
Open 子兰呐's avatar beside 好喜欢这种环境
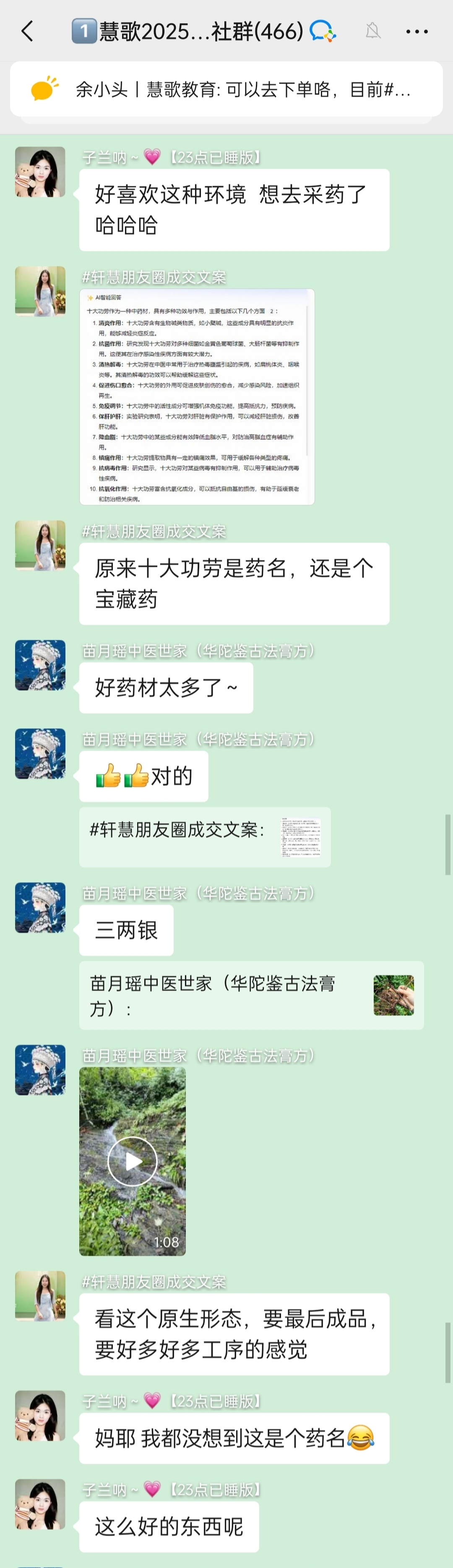click(40, 172)
